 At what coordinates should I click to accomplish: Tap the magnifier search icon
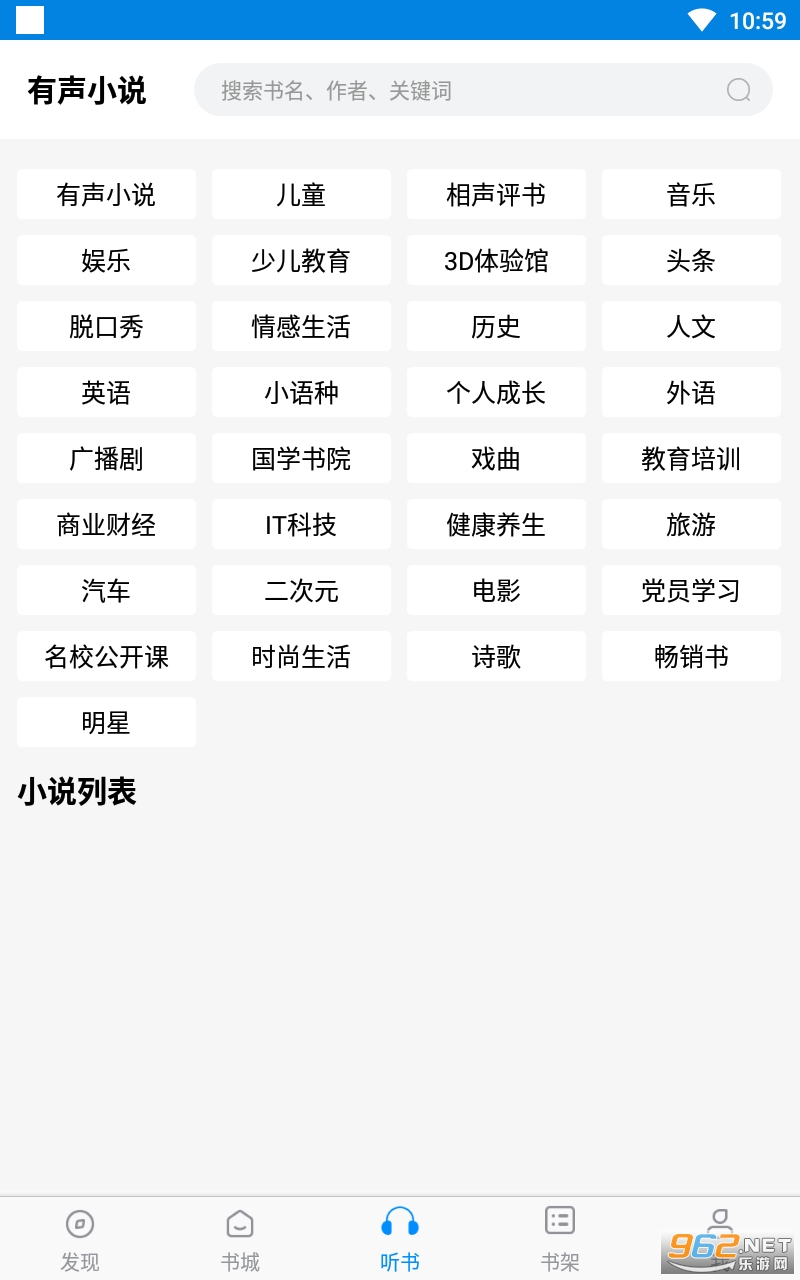(738, 90)
